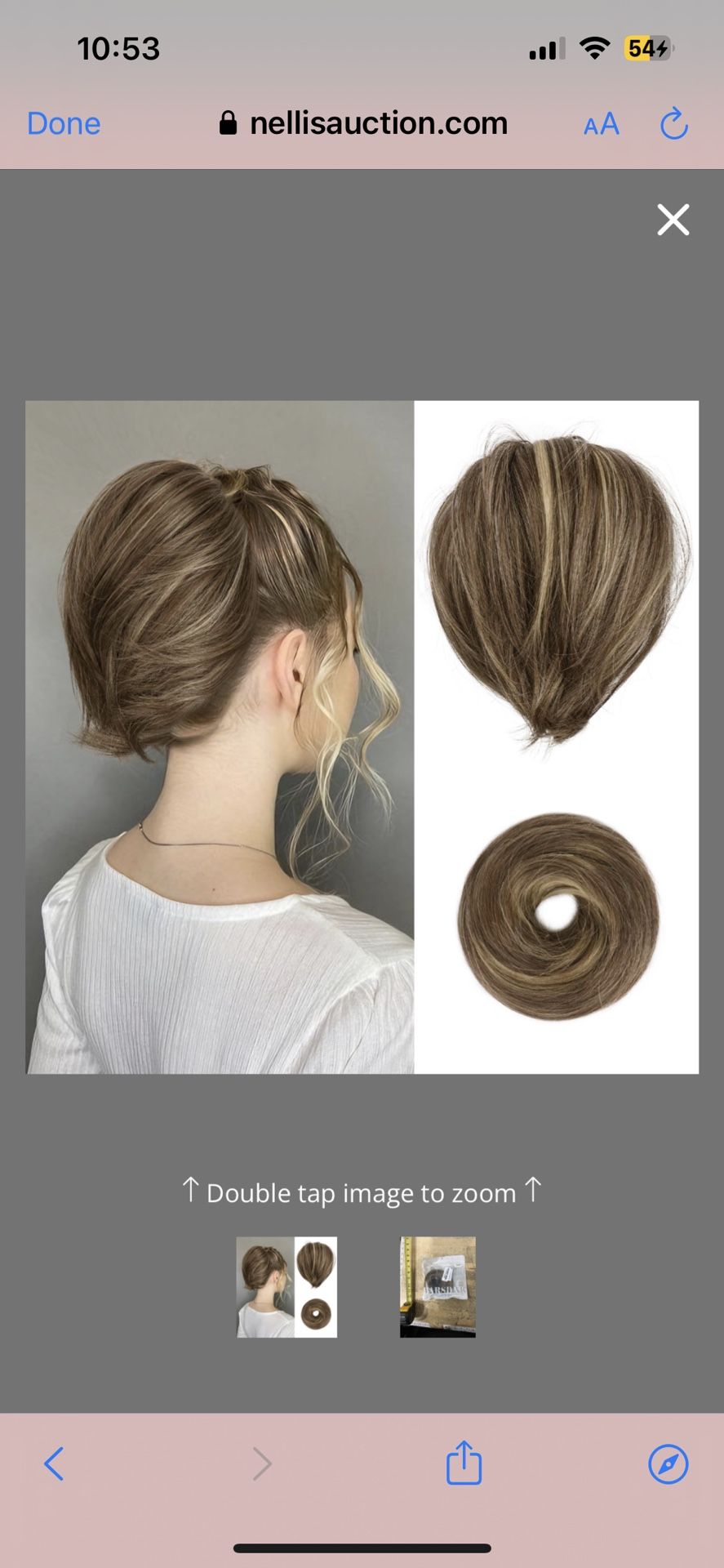Tap the refresh page icon
The image size is (724, 1568).
pos(674,124)
